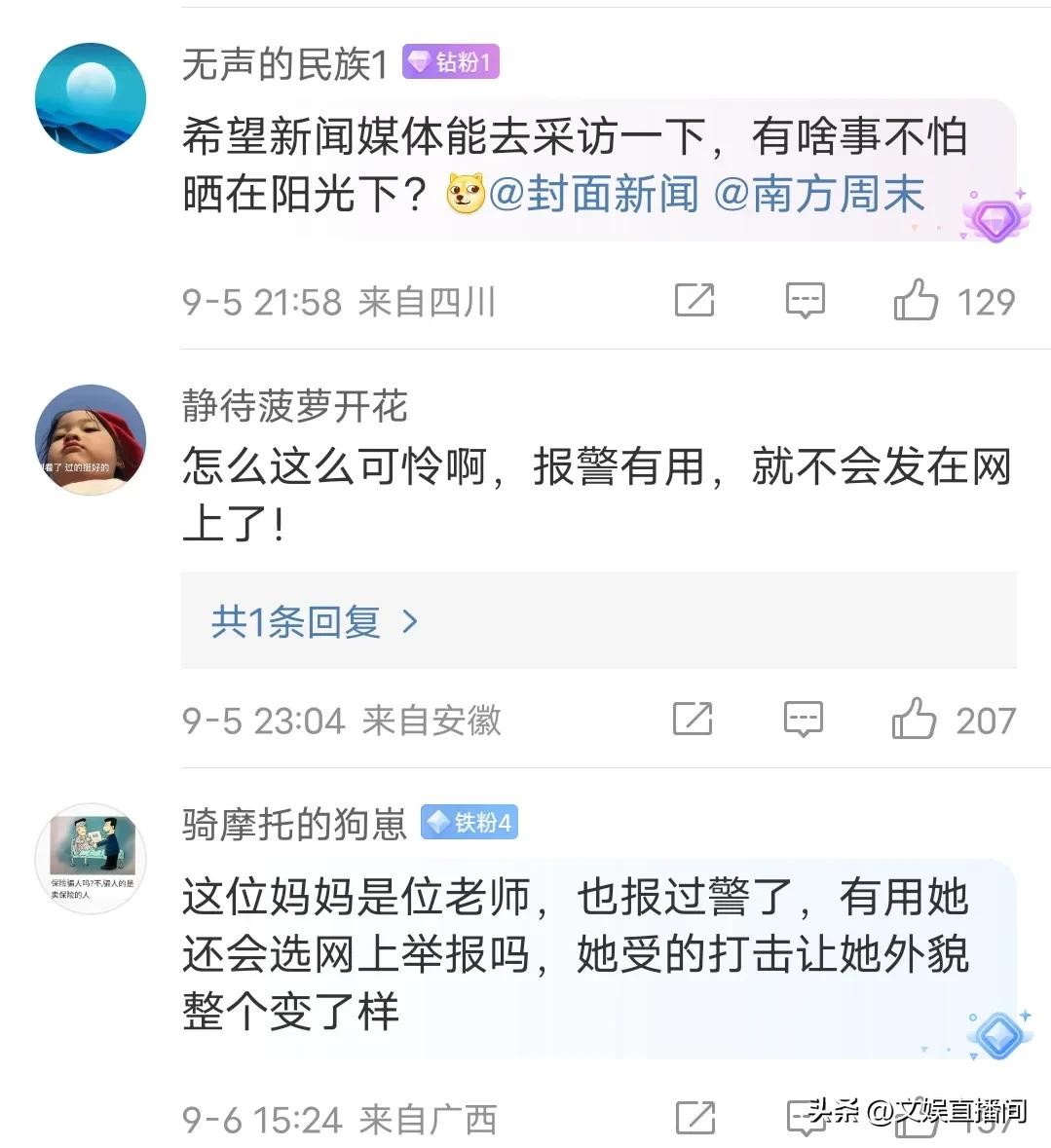Open username 骑摩托的狗崽
Viewport: 1051px width, 1148px height.
click(x=294, y=824)
